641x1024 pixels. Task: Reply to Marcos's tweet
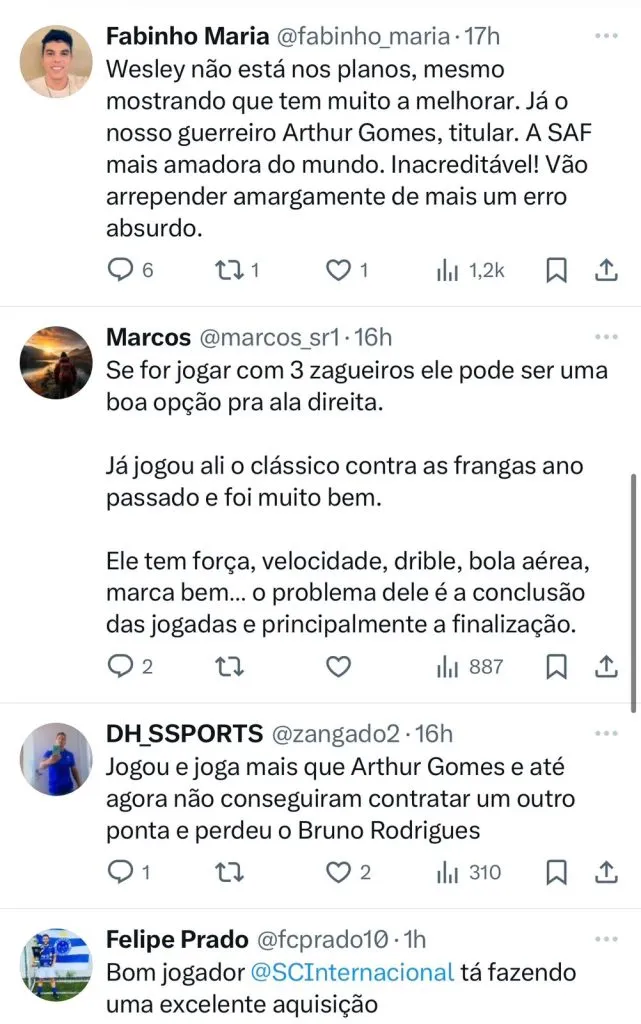coord(120,666)
